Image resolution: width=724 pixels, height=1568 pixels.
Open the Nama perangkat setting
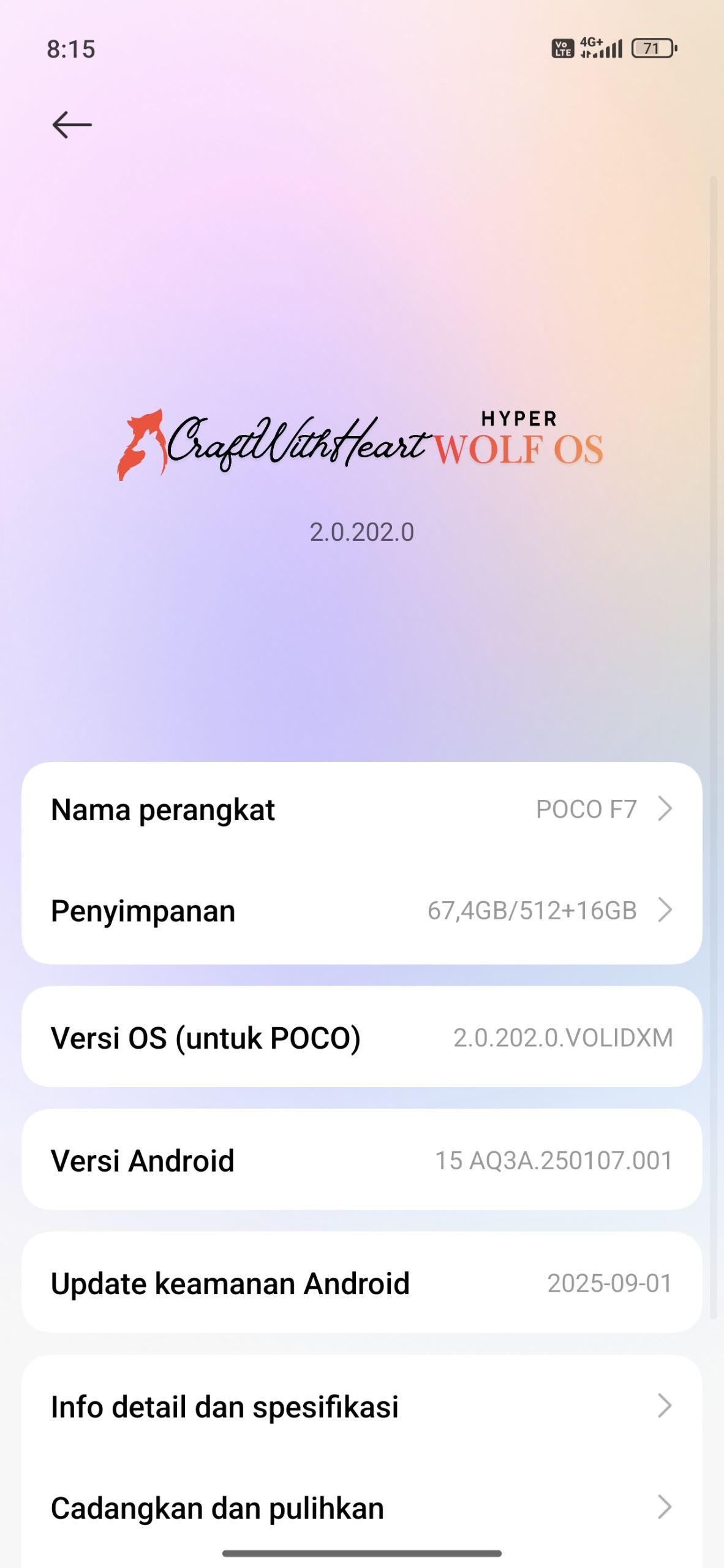(x=361, y=810)
